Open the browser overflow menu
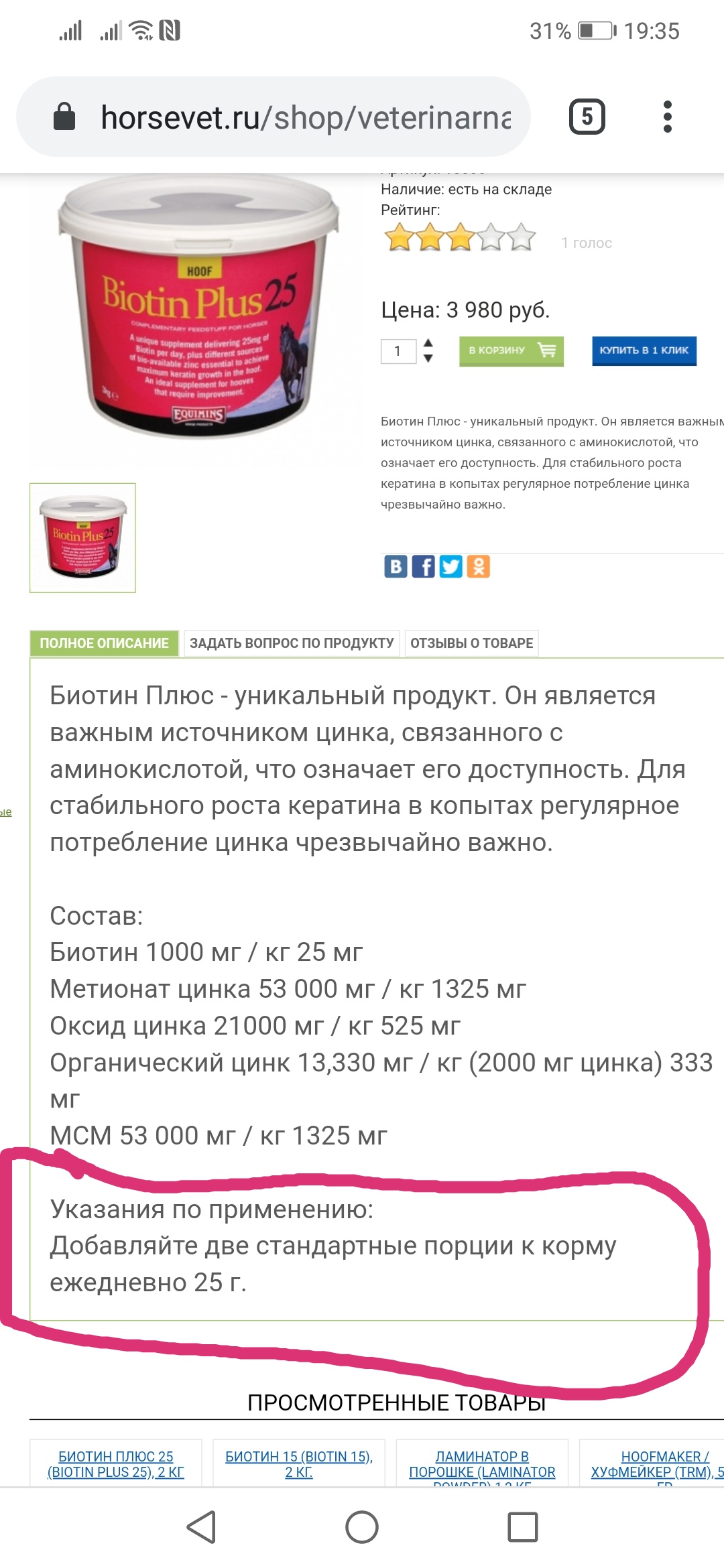724x1568 pixels. click(x=666, y=117)
